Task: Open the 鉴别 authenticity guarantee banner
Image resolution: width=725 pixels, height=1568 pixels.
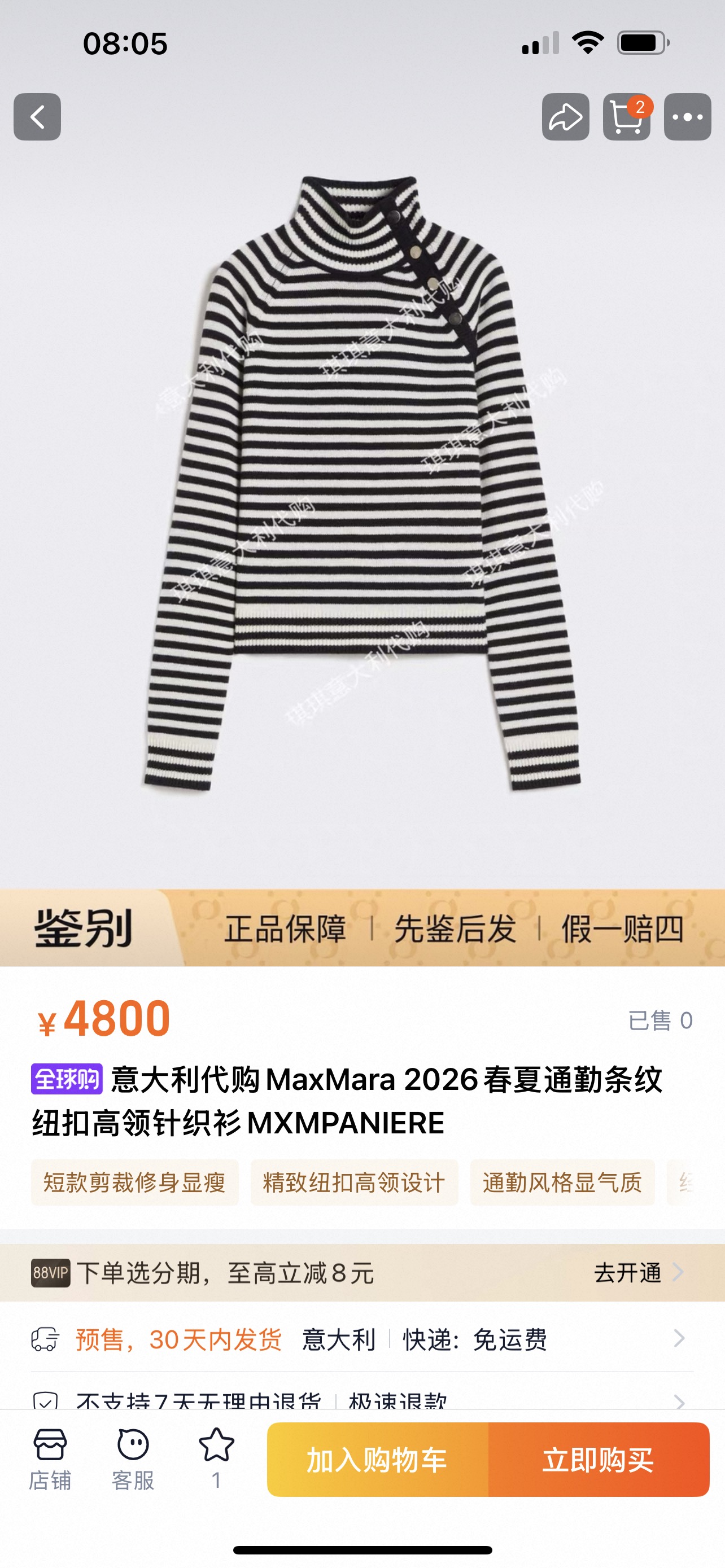Action: 362,928
